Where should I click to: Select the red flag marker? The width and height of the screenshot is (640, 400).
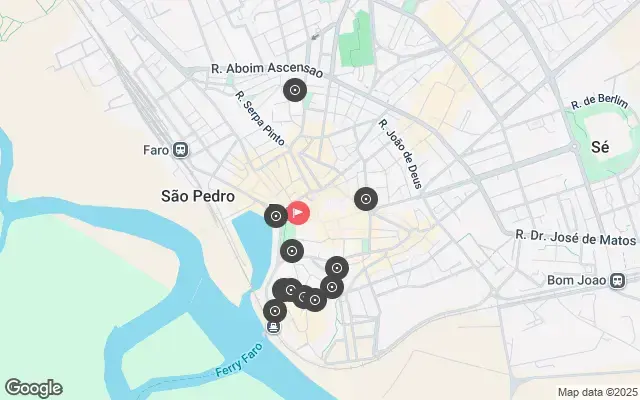point(299,212)
